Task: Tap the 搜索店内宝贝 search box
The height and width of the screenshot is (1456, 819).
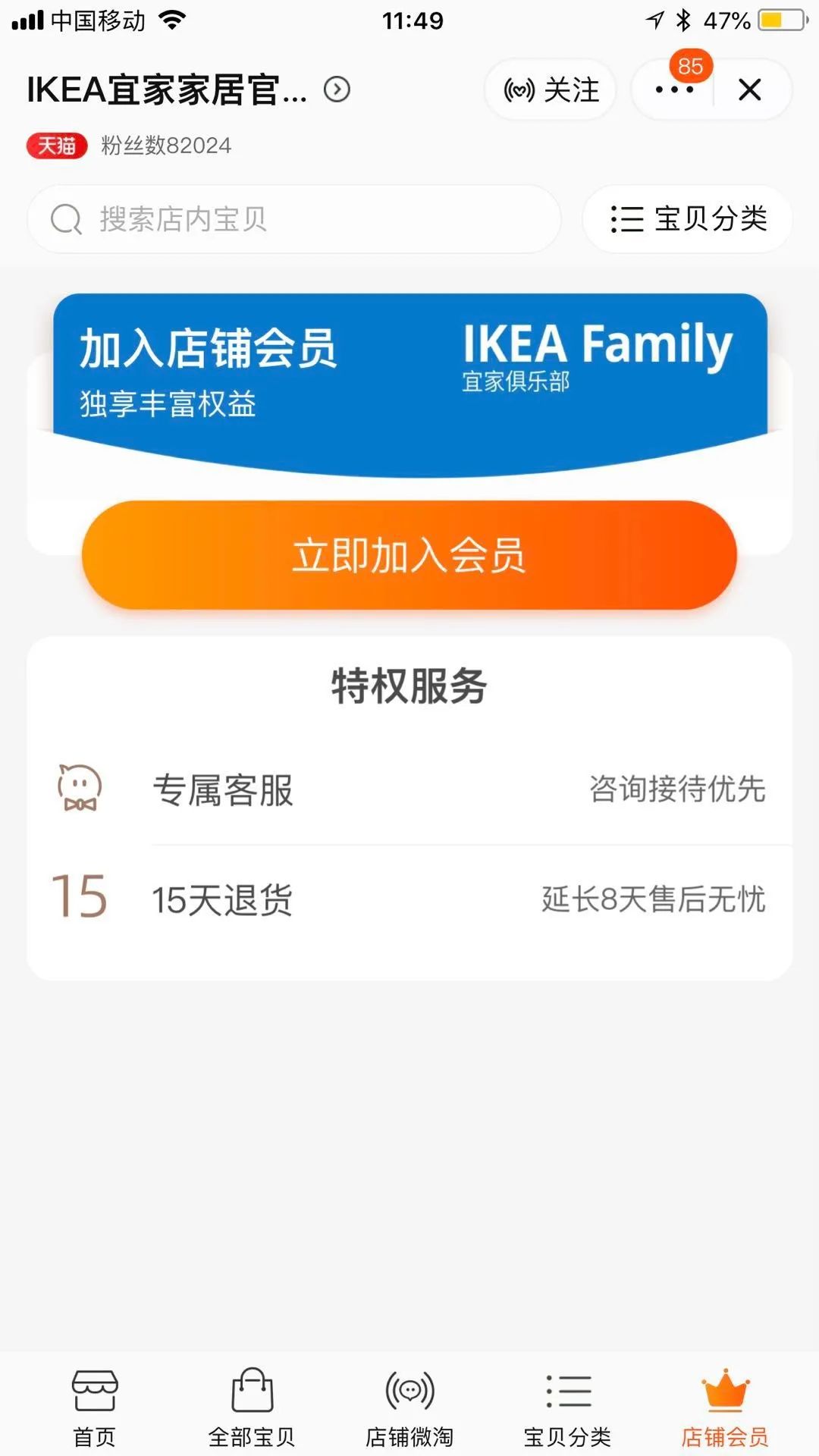Action: (x=294, y=219)
